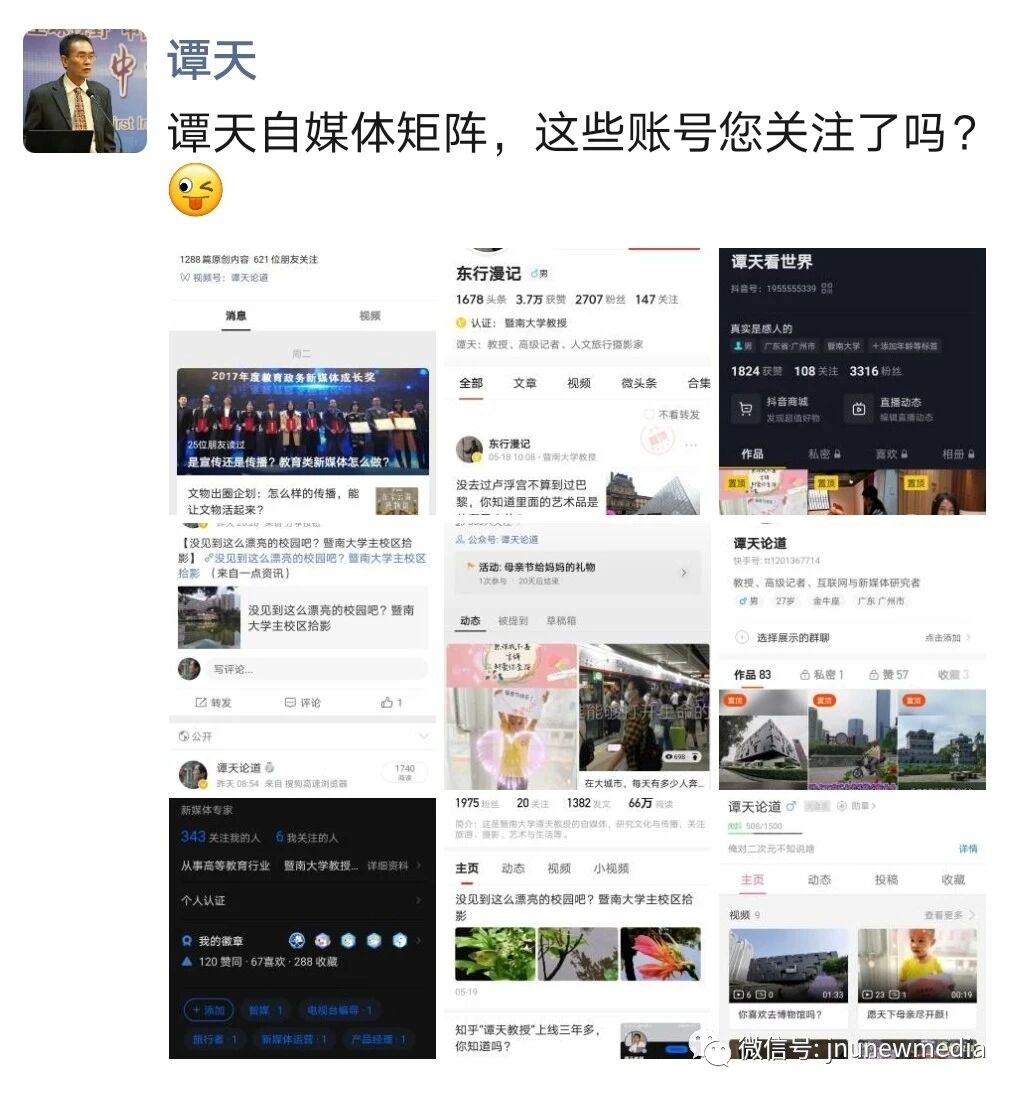Open the 视频号谭天论道 screenshot tile
The image size is (1019, 1096).
click(302, 381)
